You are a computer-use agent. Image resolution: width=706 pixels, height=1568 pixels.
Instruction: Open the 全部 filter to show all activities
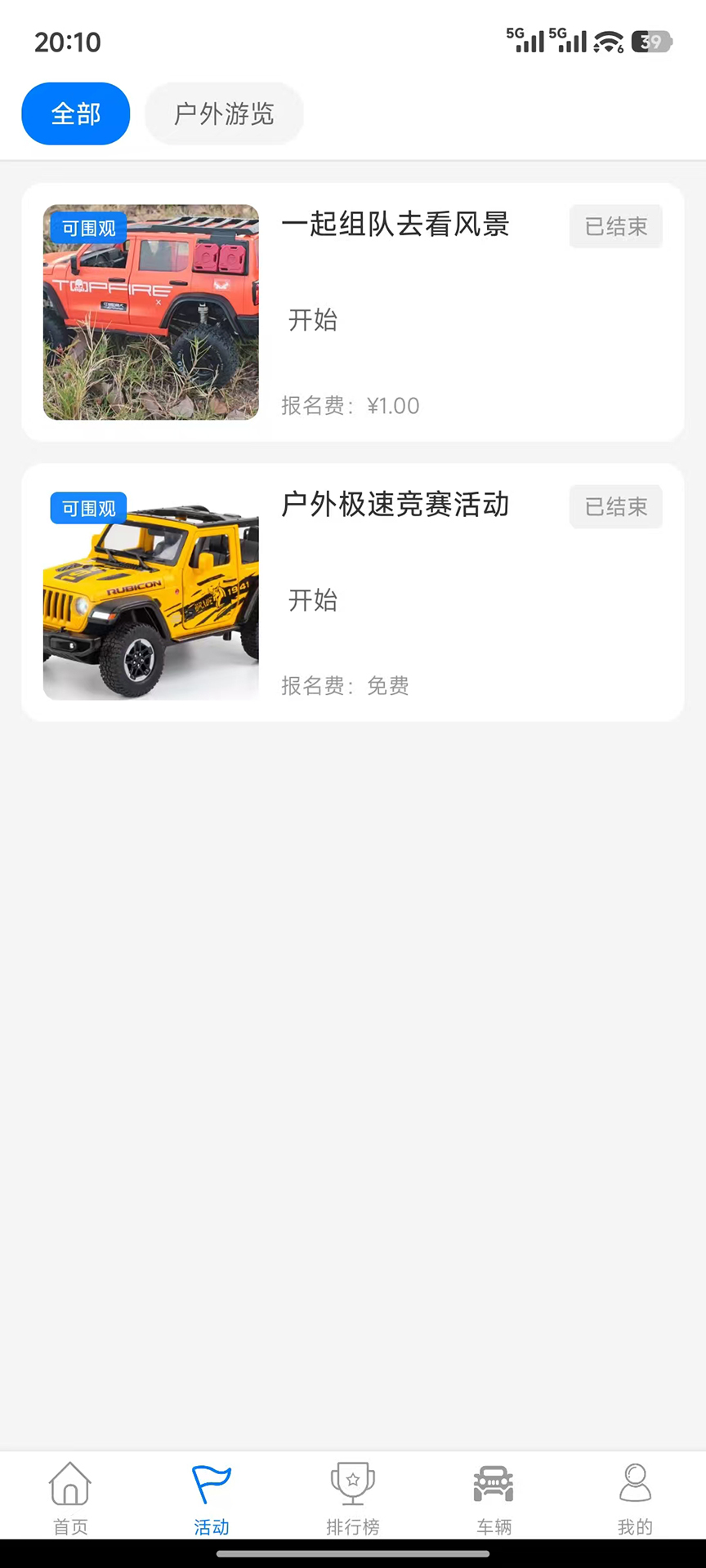click(x=75, y=114)
